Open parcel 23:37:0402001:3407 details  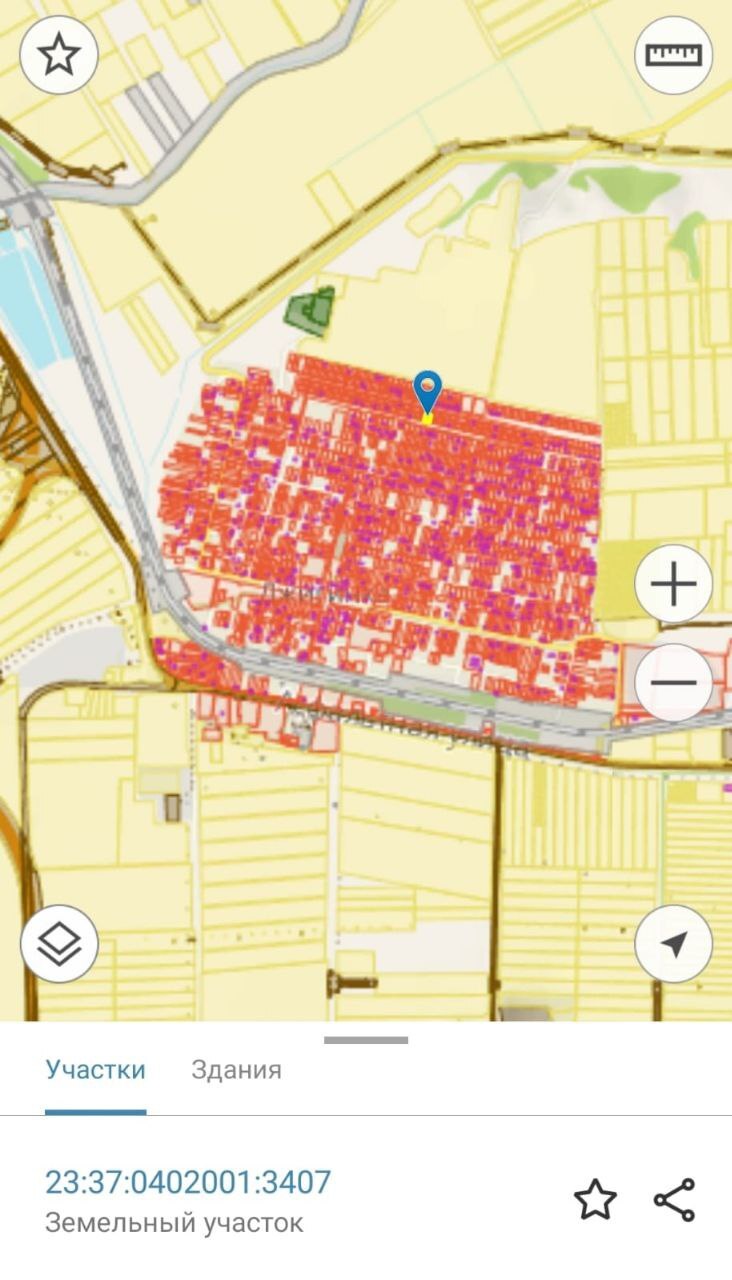pos(188,1183)
